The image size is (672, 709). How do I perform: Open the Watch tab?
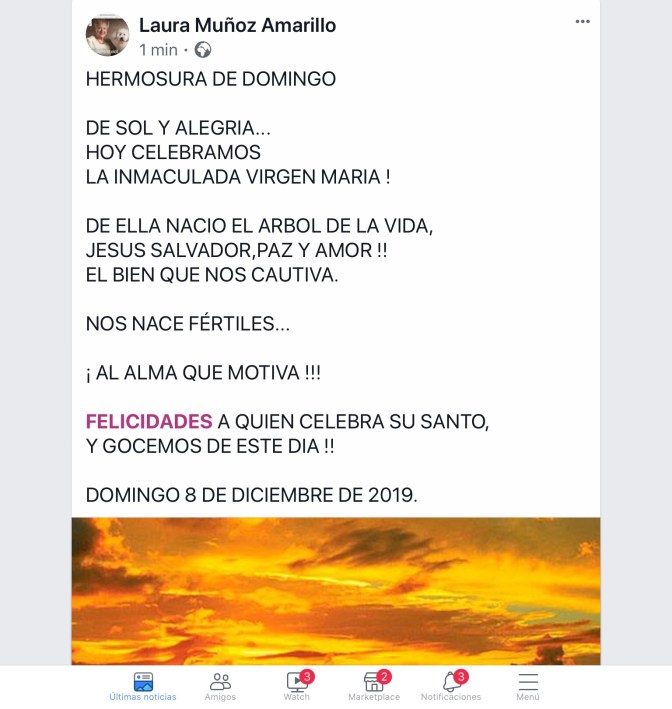click(297, 686)
